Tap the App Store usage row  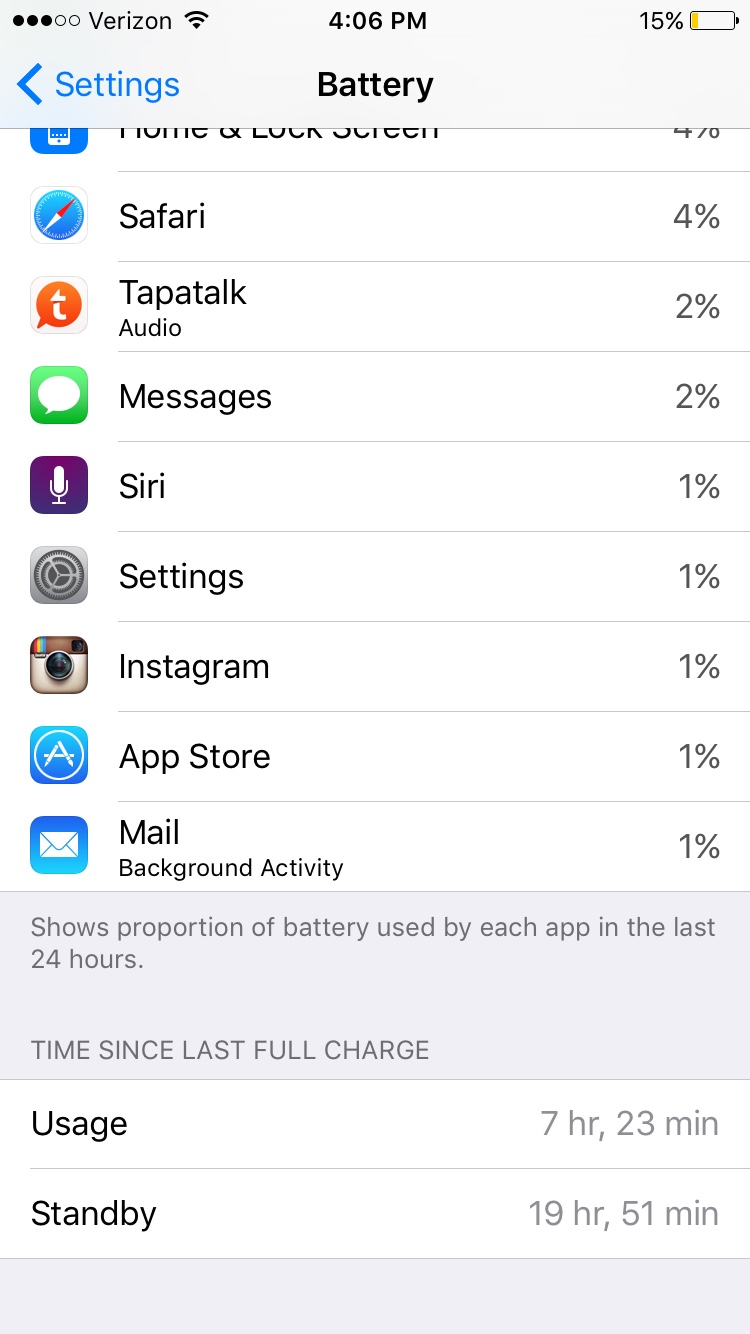(375, 757)
